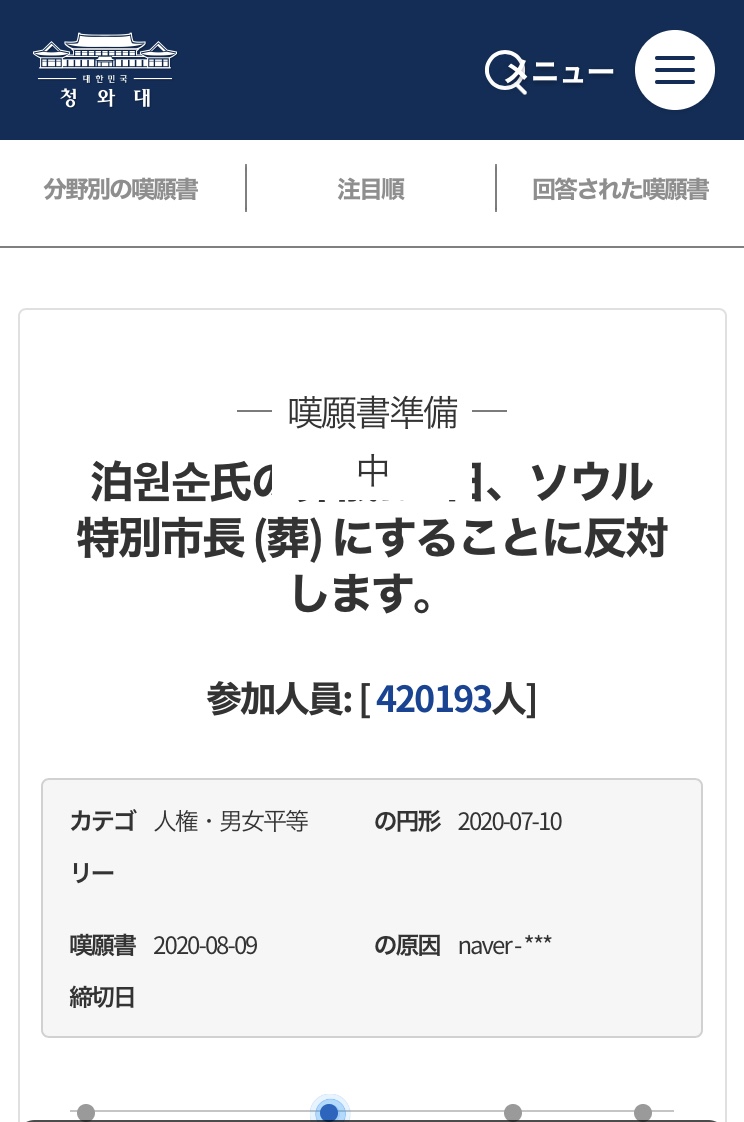Switch to 分野別の嘆願書 tab
This screenshot has height=1122, width=744.
tap(121, 189)
